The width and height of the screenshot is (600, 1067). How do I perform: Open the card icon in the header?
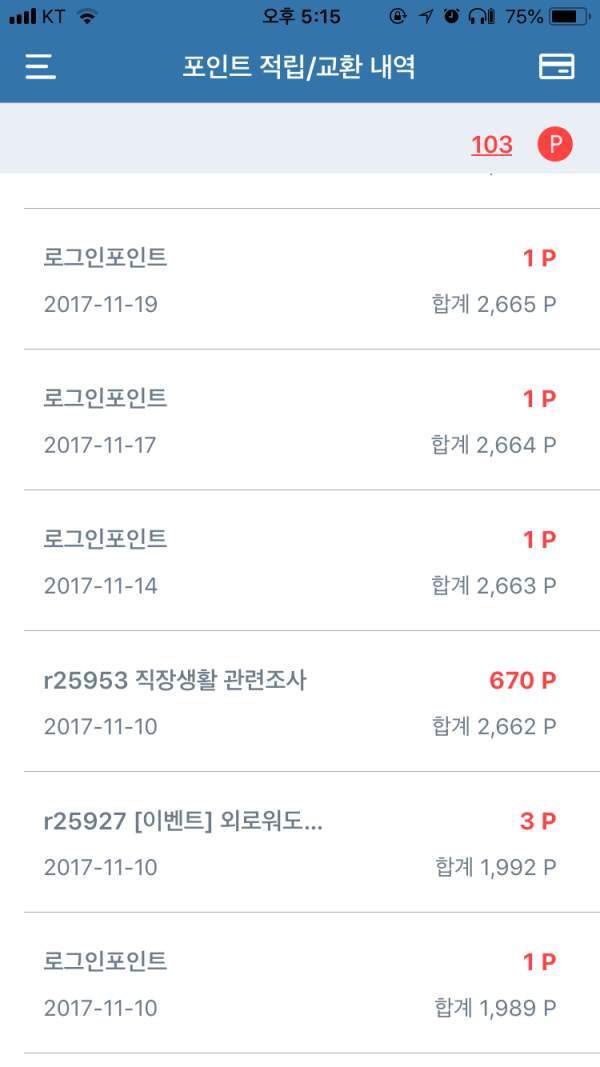pos(556,67)
